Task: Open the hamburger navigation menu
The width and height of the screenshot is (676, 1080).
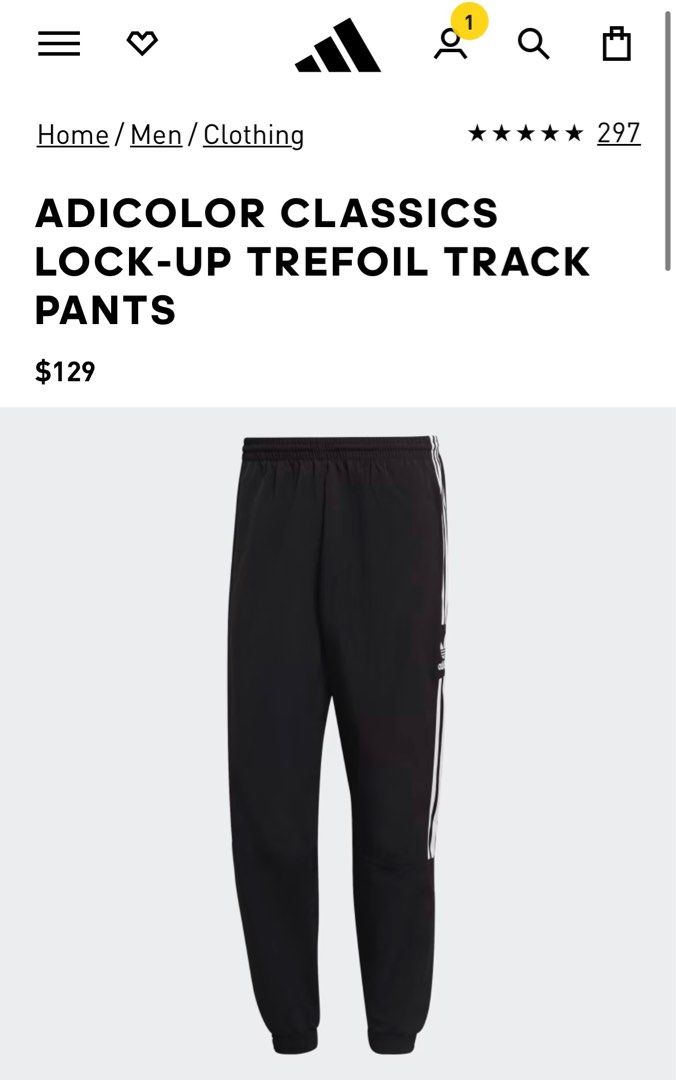Action: pos(59,44)
